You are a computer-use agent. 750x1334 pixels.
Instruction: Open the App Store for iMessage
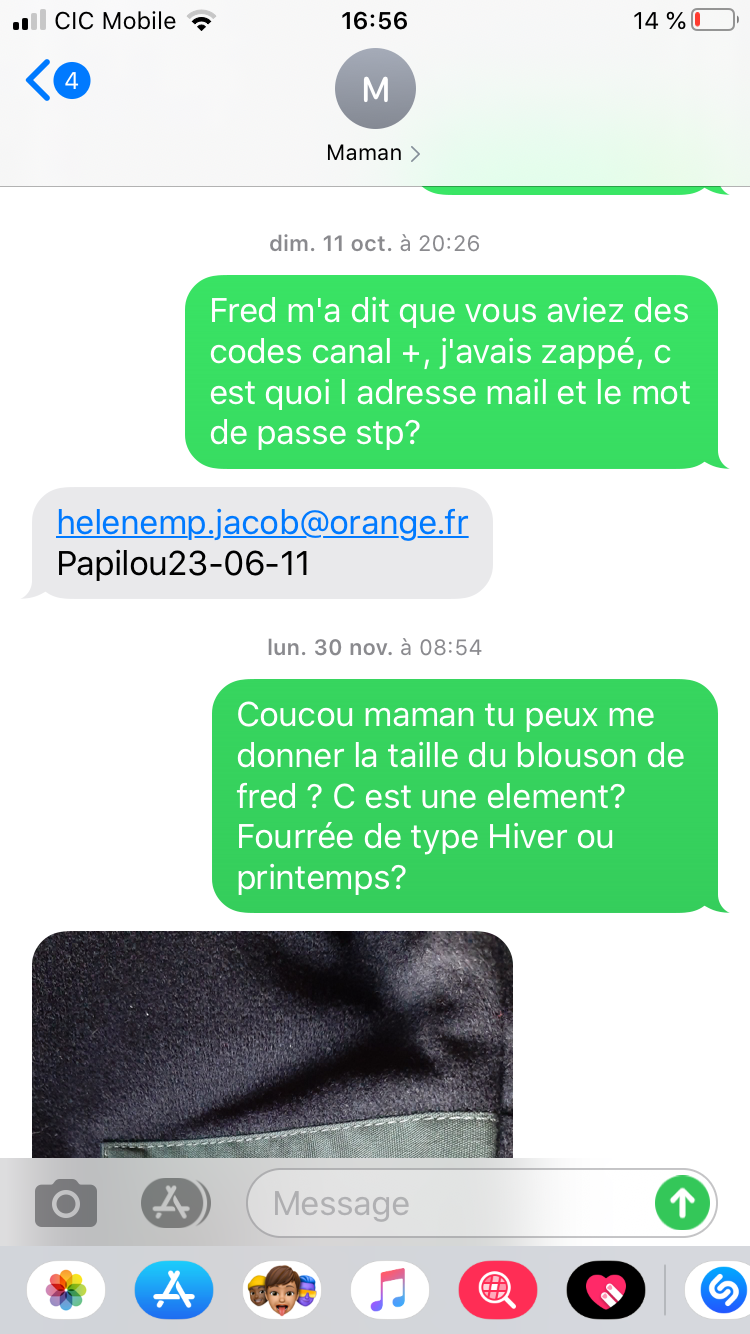click(174, 1291)
